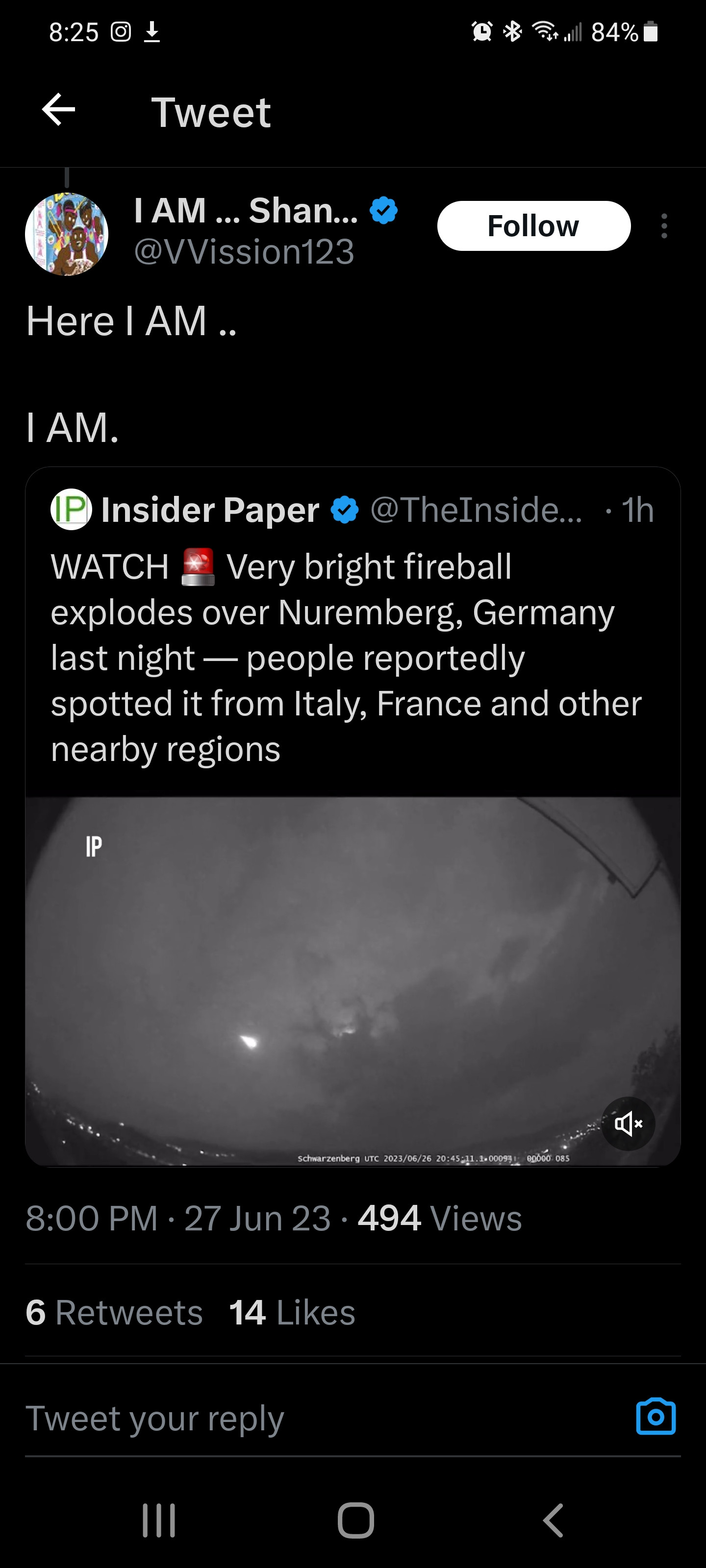Image resolution: width=706 pixels, height=1568 pixels.
Task: View the 6 Retweets list
Action: pos(114,1312)
